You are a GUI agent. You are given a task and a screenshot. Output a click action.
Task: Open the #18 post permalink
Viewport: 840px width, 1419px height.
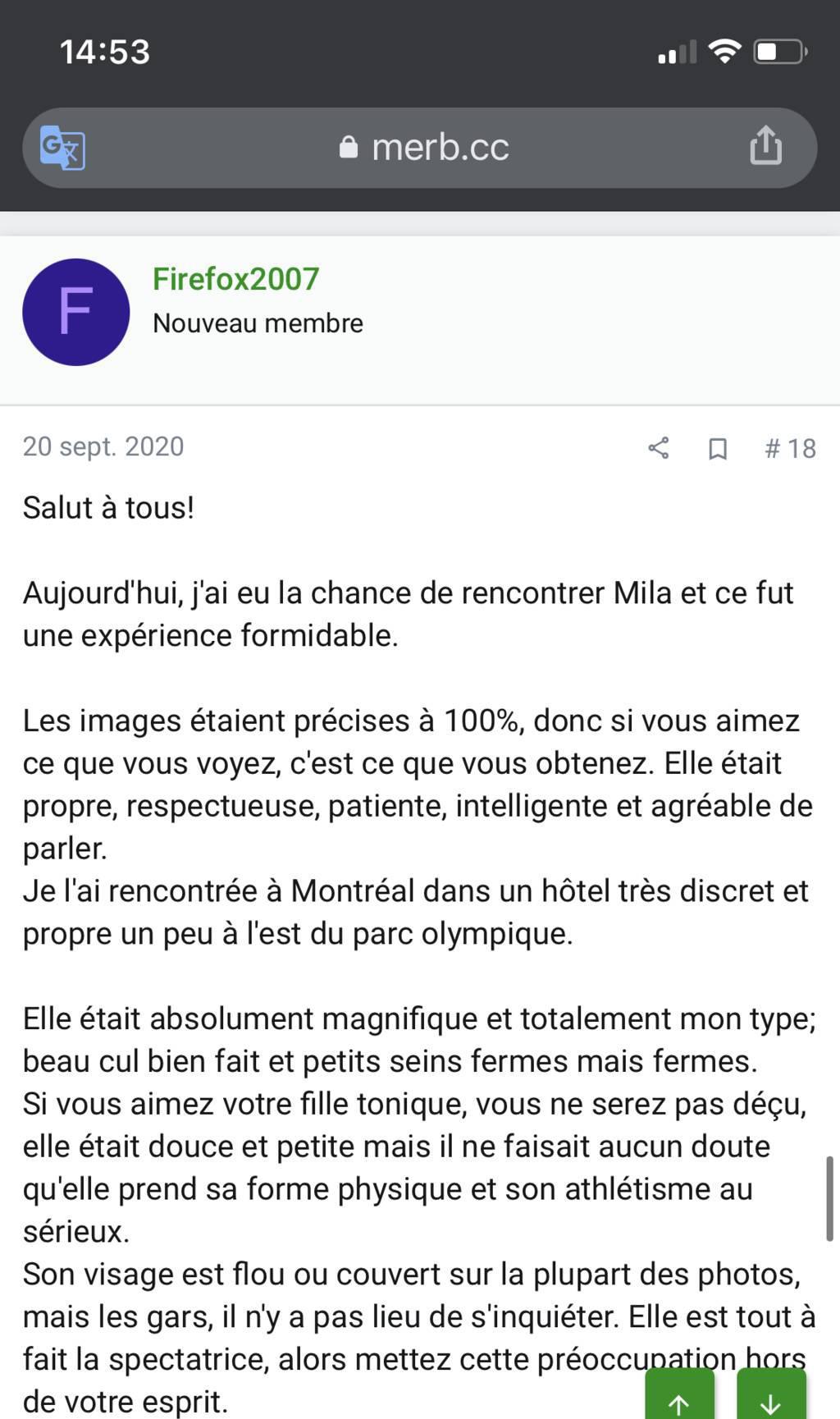[790, 448]
